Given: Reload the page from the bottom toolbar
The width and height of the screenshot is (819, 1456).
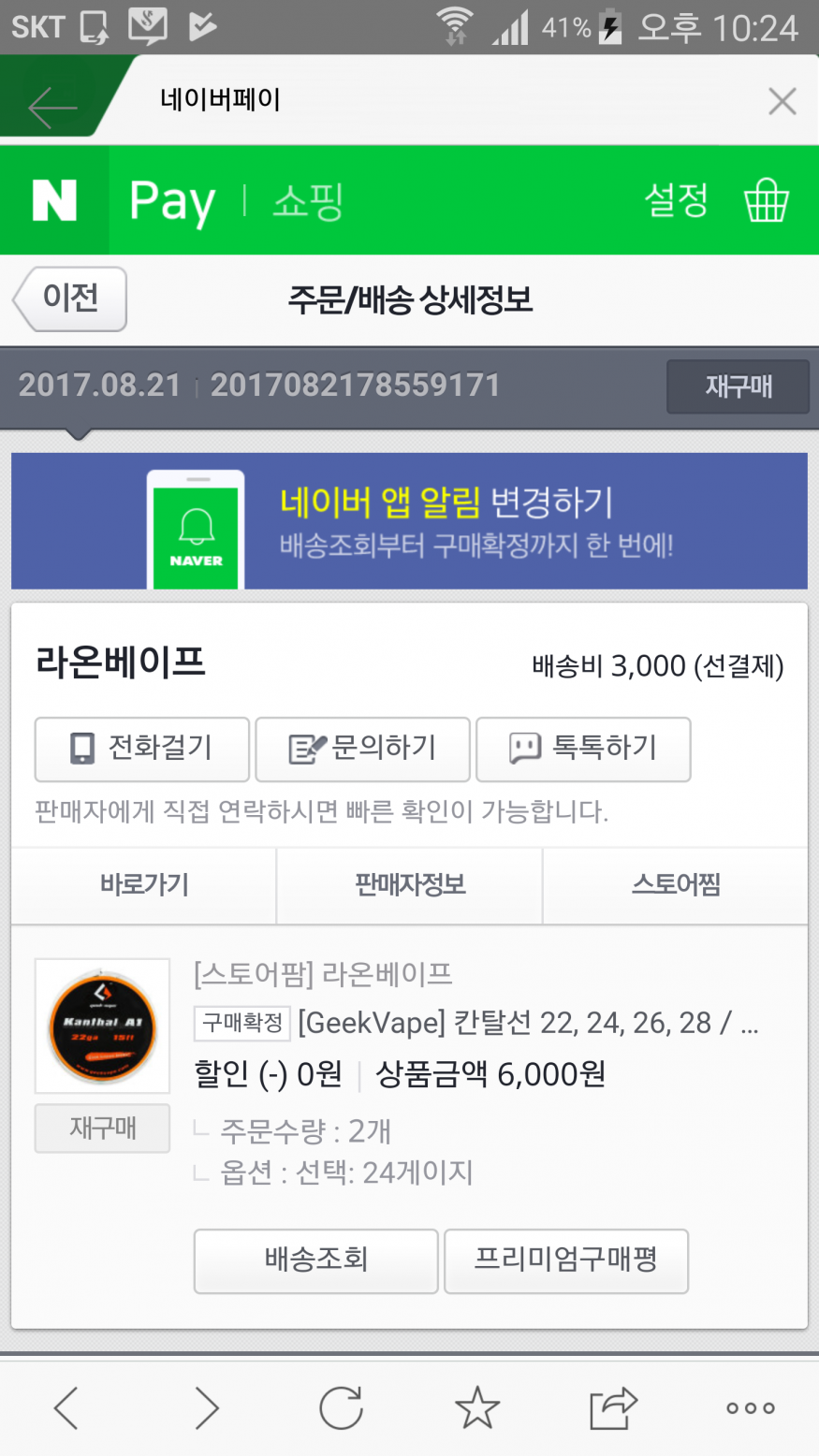Looking at the screenshot, I should [x=341, y=1408].
